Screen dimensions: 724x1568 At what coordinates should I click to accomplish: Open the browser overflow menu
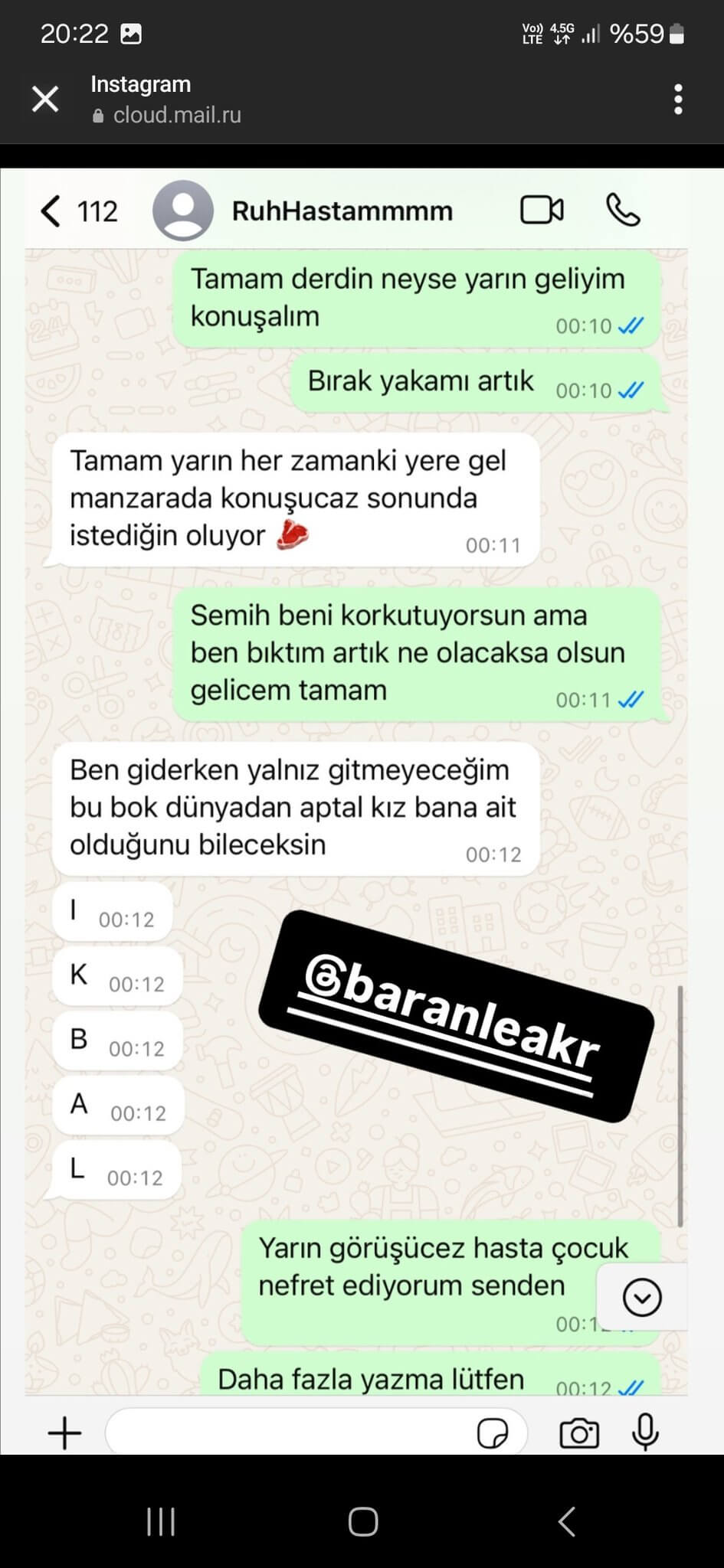coord(677,100)
